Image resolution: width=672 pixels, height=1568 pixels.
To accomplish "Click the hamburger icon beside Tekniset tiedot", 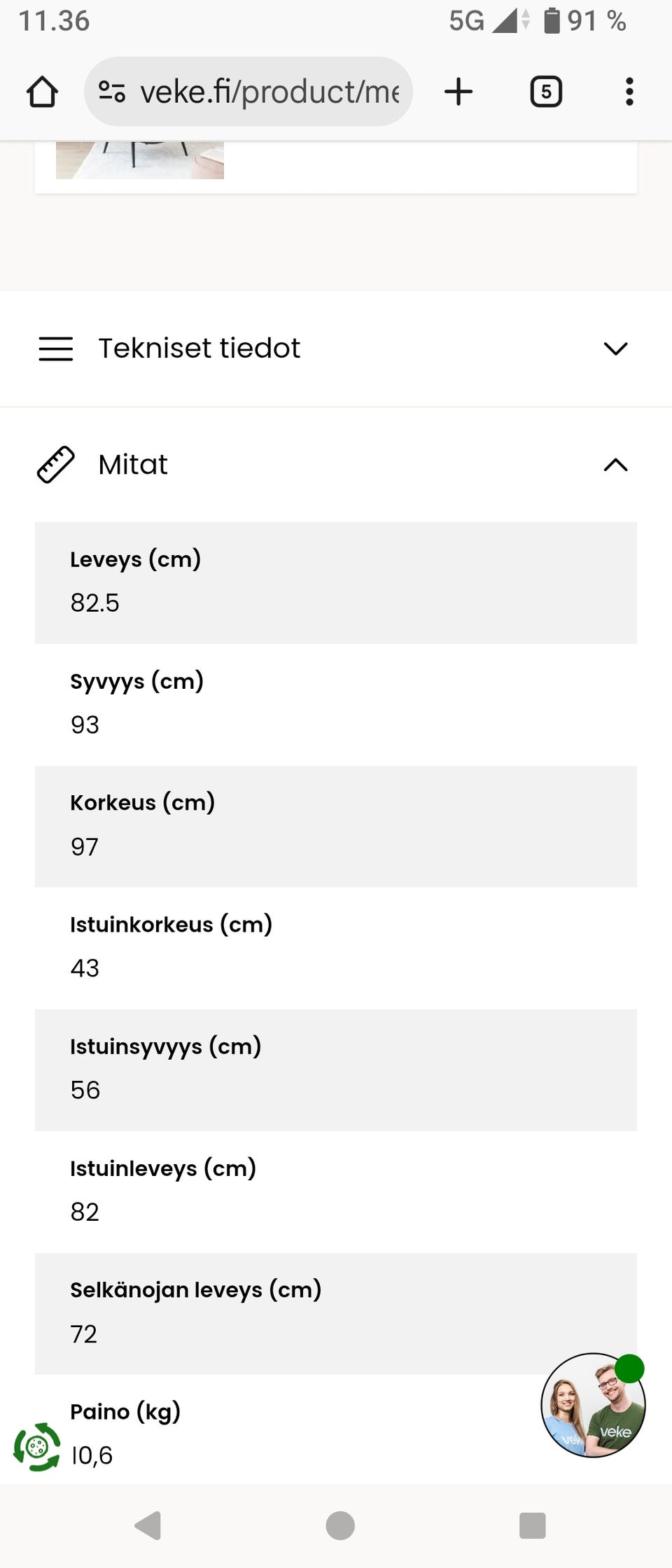I will click(56, 349).
